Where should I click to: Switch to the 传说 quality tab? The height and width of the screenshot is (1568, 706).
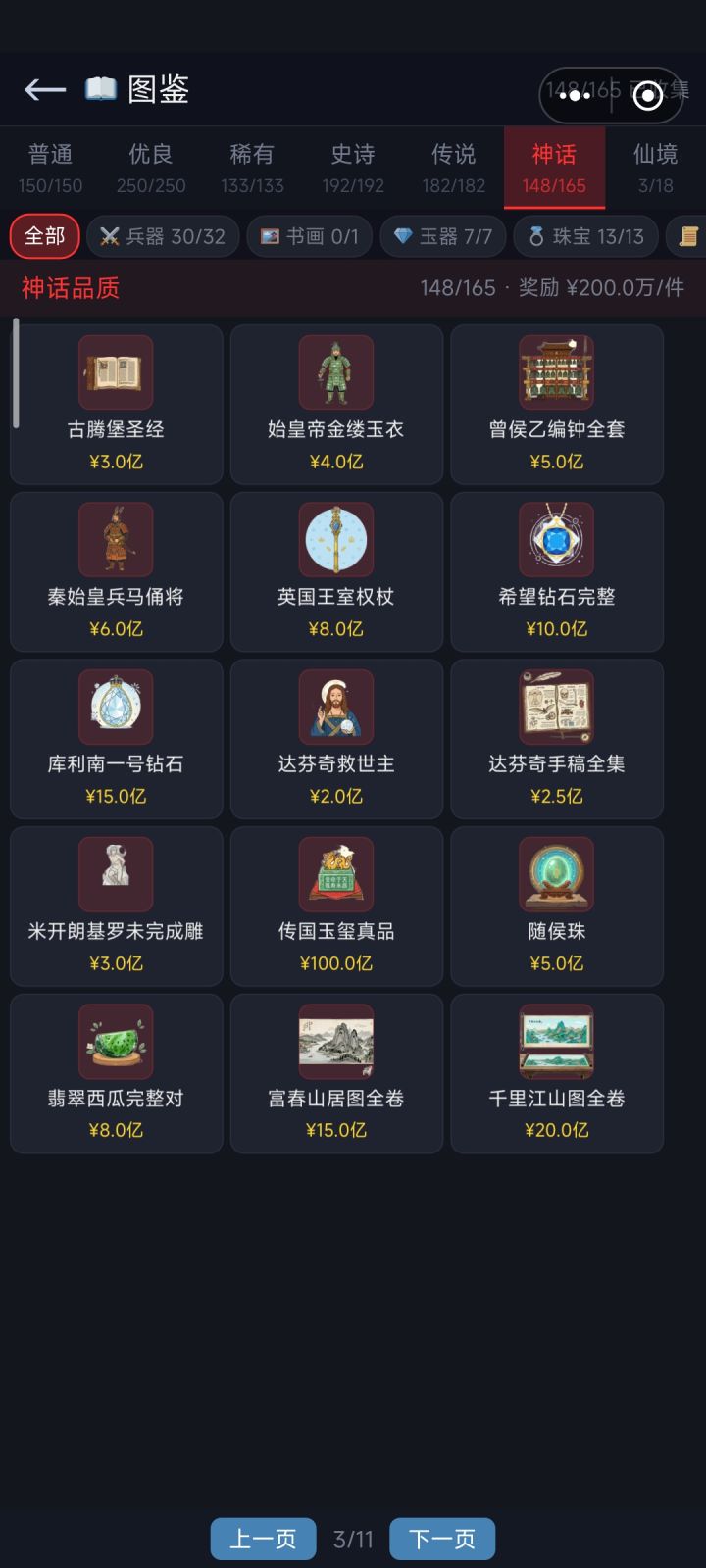point(451,167)
